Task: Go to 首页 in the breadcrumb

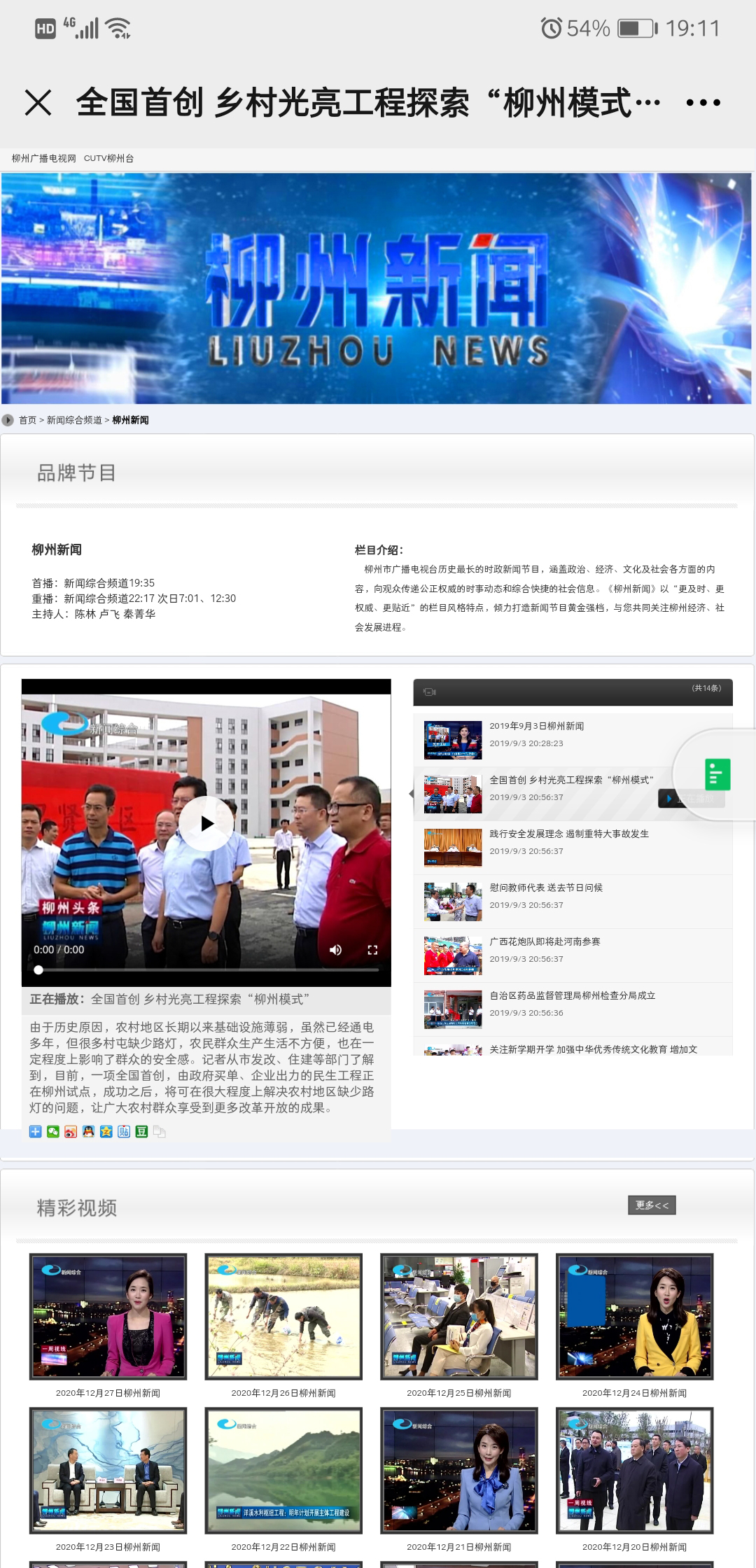Action: [27, 420]
